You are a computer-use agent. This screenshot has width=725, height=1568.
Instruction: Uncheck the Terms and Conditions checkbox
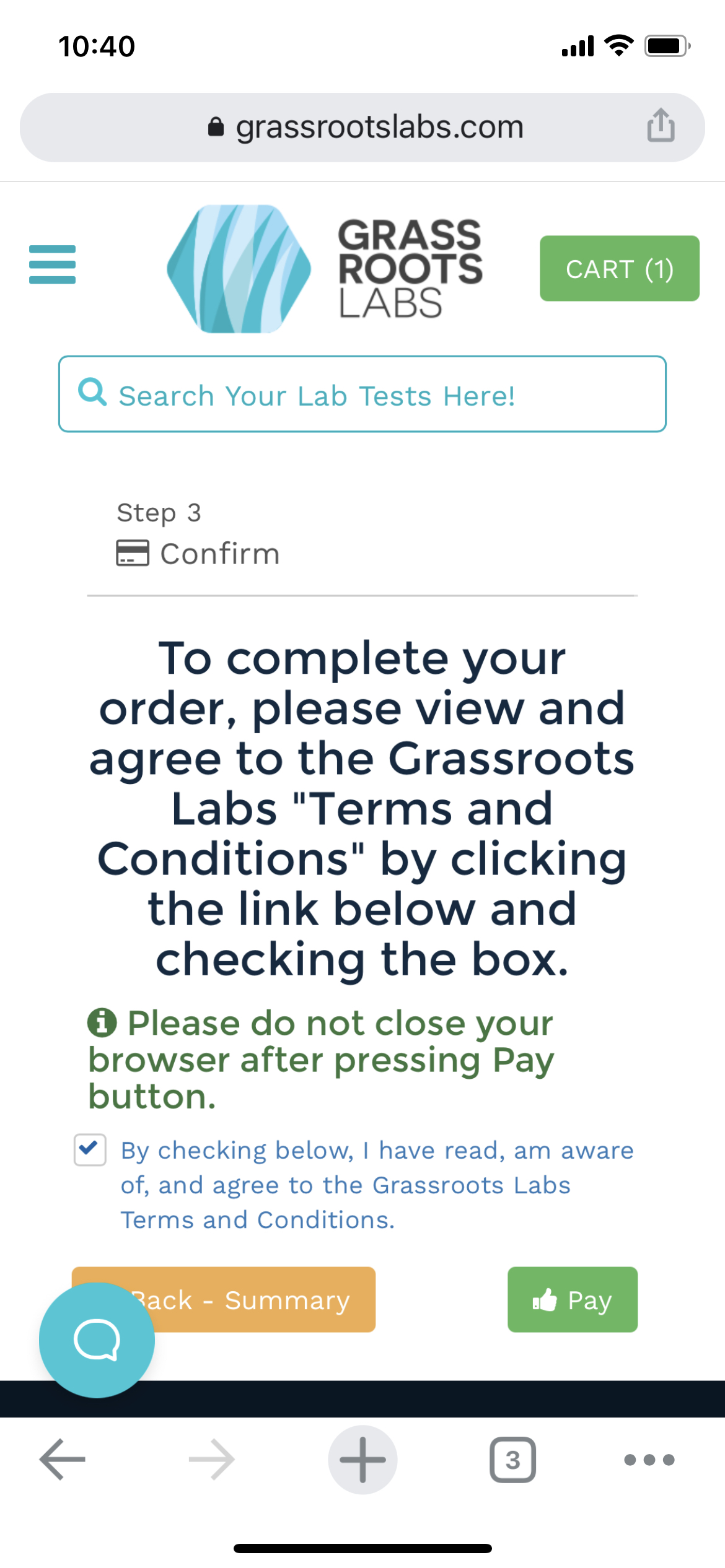click(90, 1149)
